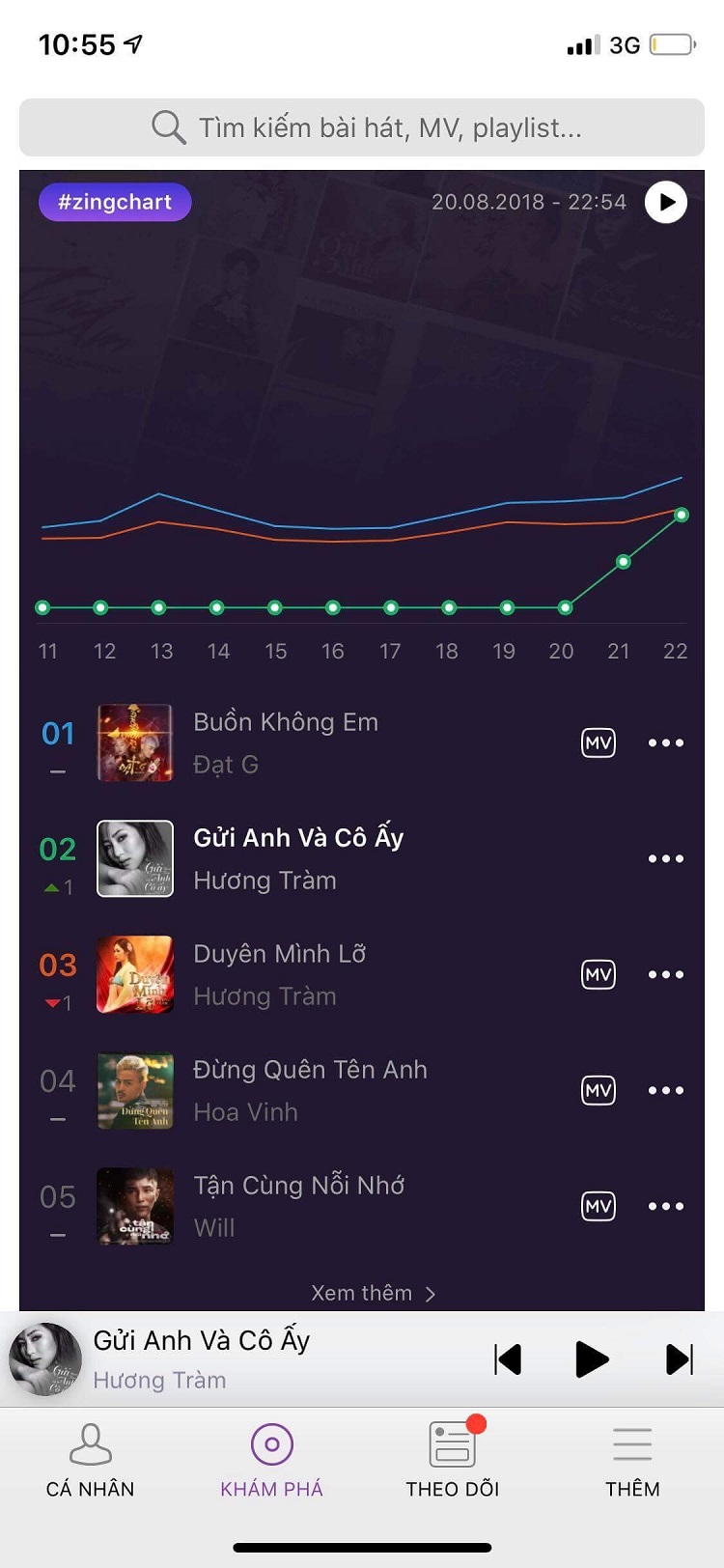The height and width of the screenshot is (1568, 724).
Task: Skip to the previous track in mini player
Action: click(x=508, y=1358)
